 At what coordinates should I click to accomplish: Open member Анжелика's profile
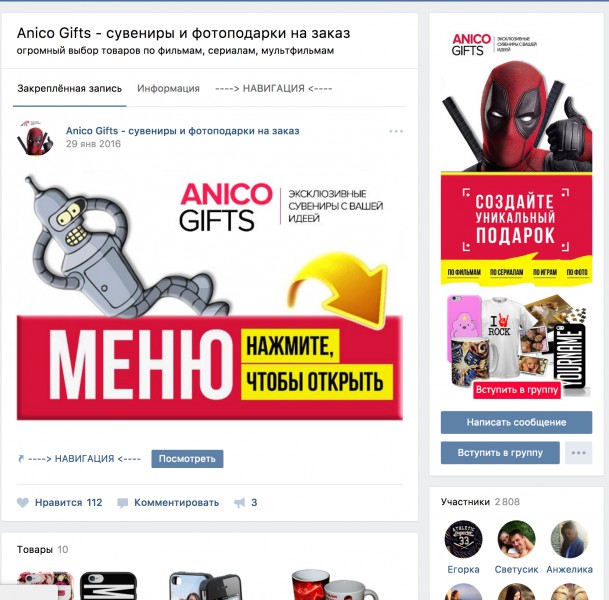coord(569,540)
